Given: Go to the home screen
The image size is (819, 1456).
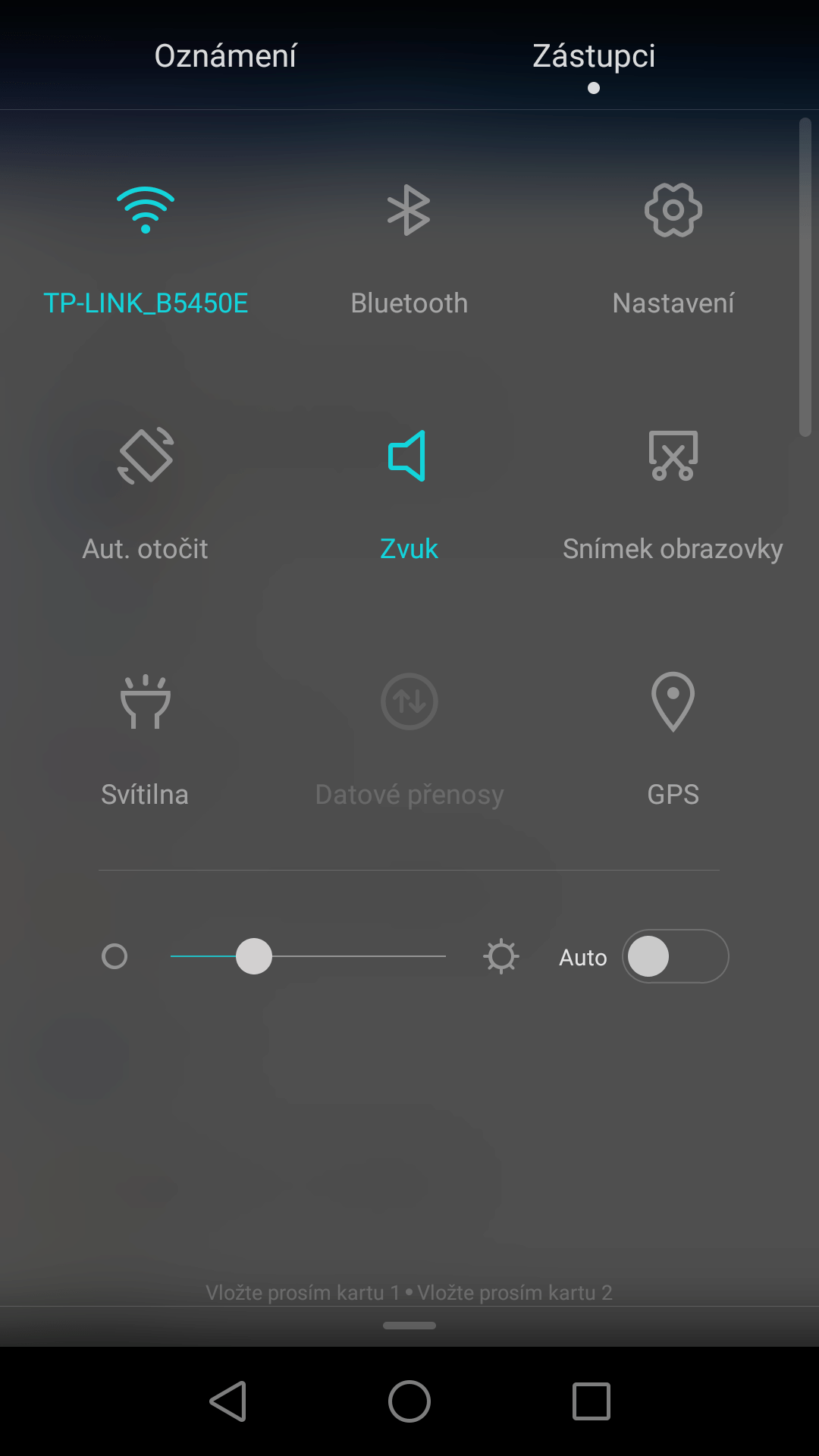Looking at the screenshot, I should (409, 1401).
